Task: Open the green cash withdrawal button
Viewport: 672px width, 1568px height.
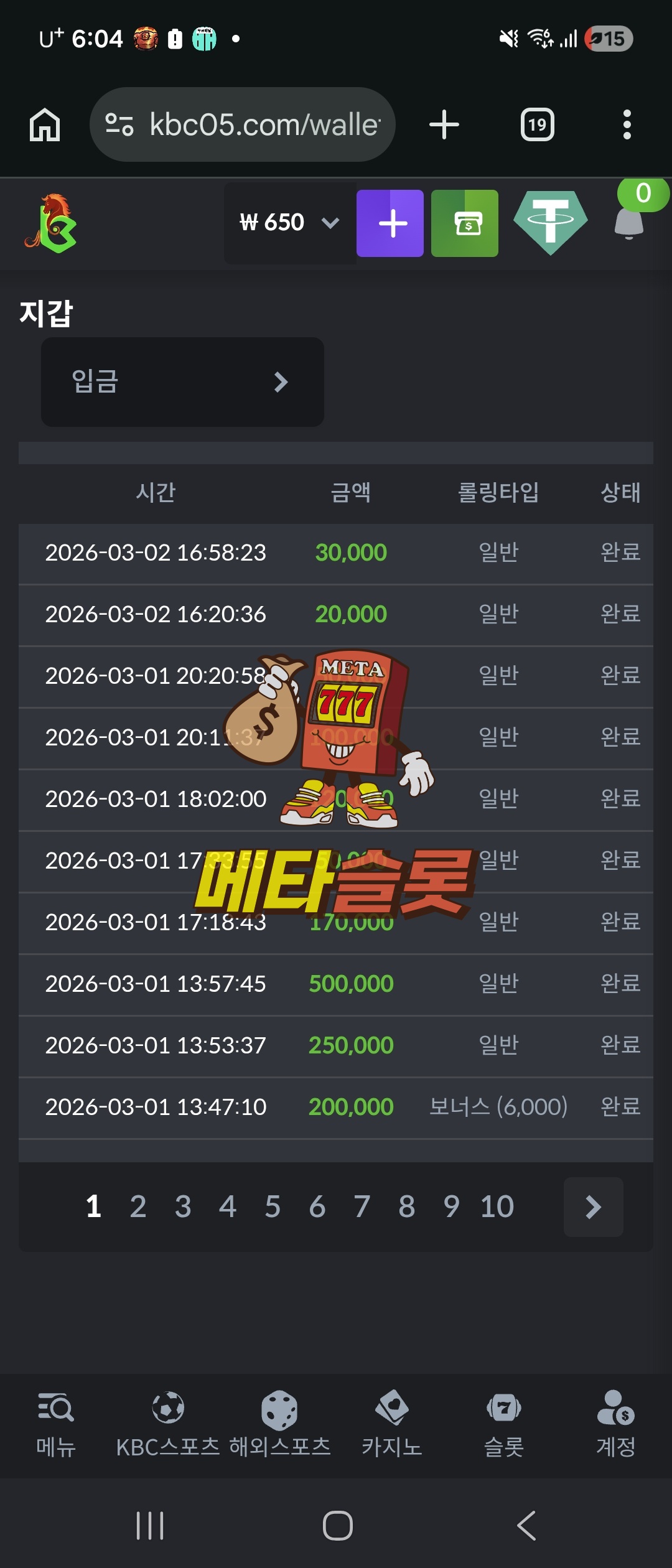Action: 465,223
